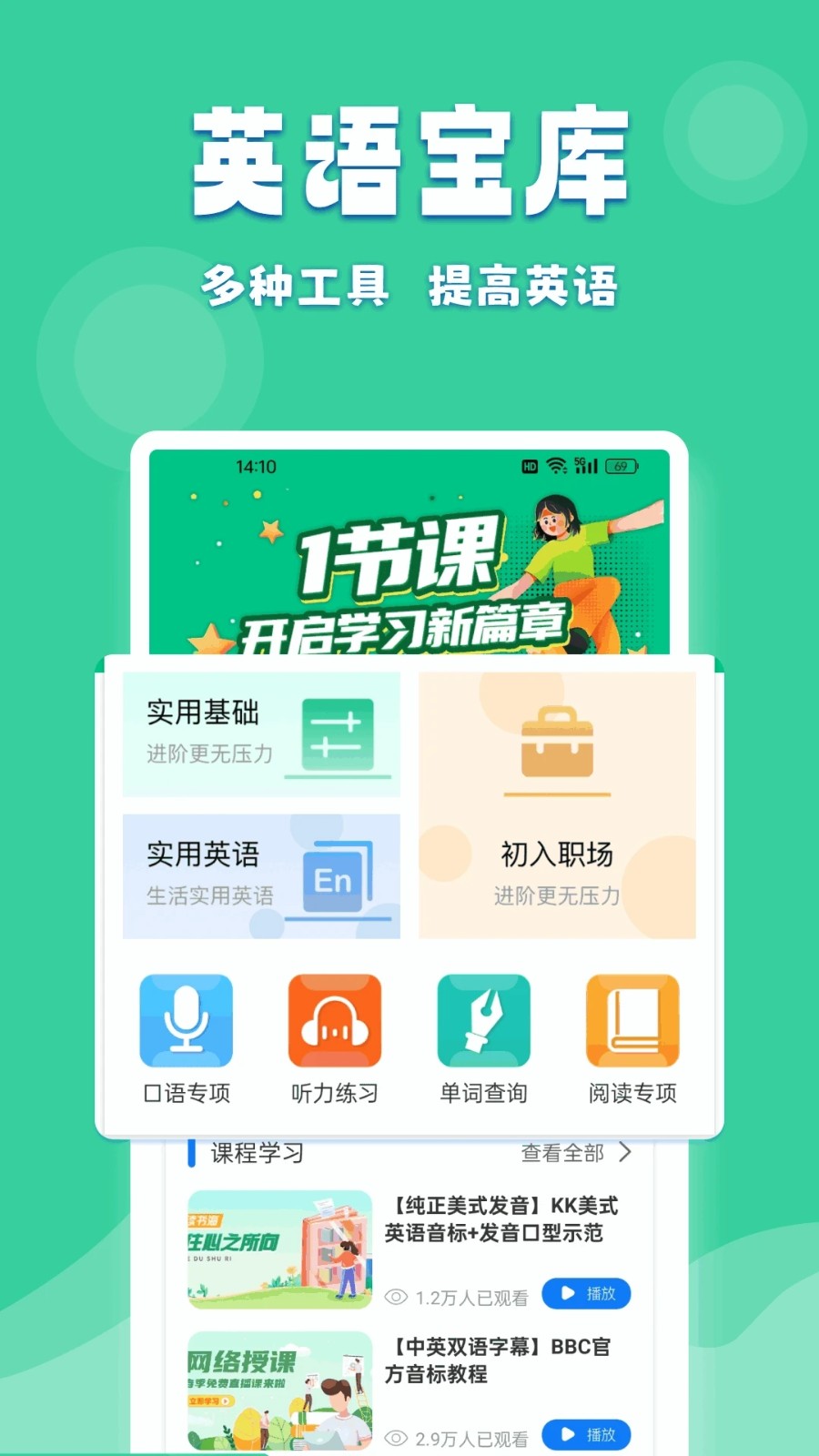The width and height of the screenshot is (819, 1456).
Task: Expand 查看全部 via its chevron arrow
Action: click(x=626, y=1152)
